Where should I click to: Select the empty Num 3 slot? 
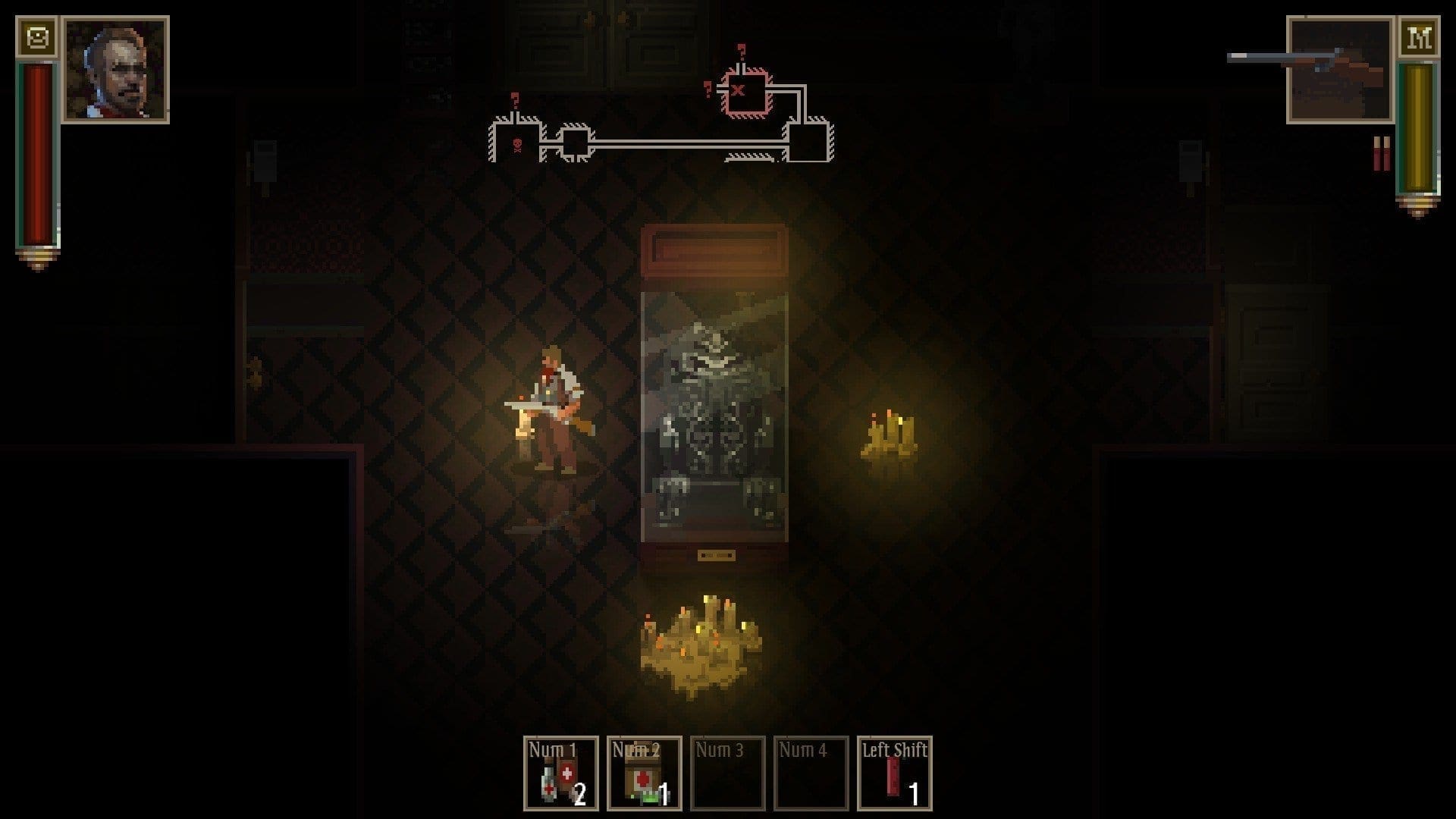(x=728, y=773)
